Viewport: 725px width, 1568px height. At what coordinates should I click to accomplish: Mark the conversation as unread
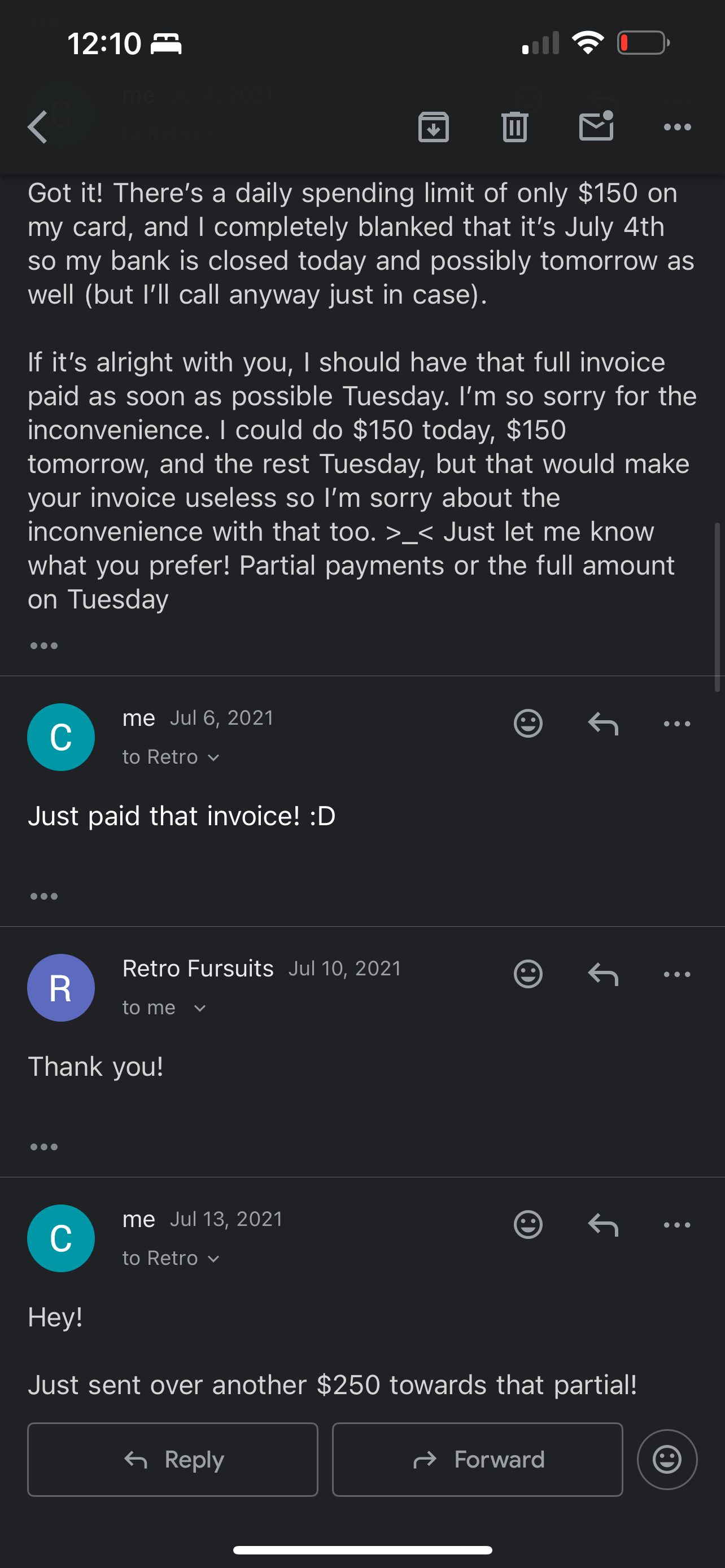[596, 125]
